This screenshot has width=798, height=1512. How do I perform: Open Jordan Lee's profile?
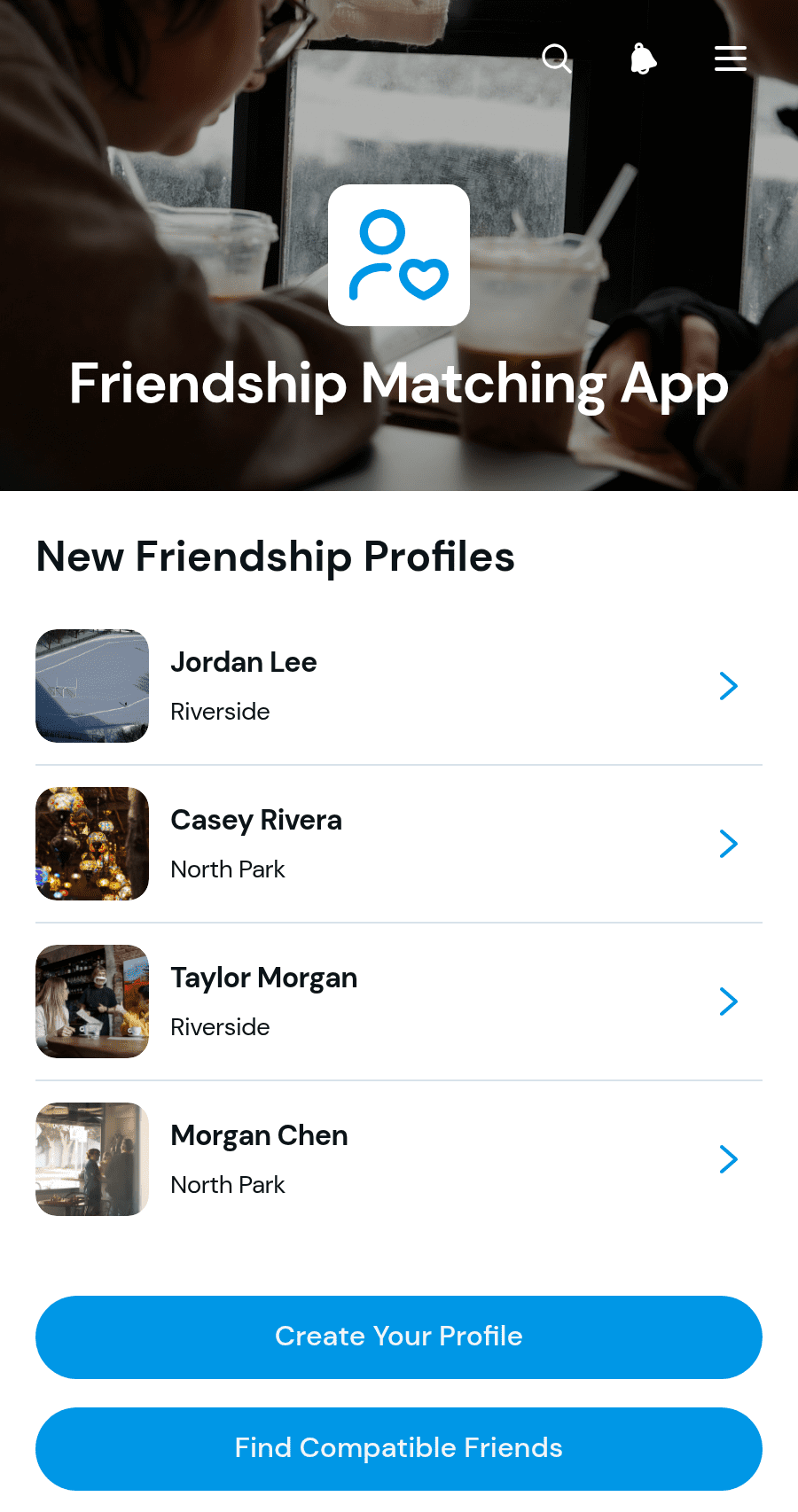(399, 686)
